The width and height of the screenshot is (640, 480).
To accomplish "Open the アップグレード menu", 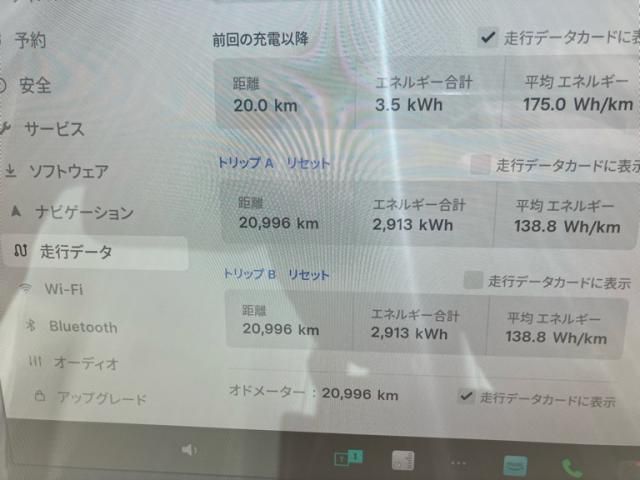I will click(x=100, y=398).
